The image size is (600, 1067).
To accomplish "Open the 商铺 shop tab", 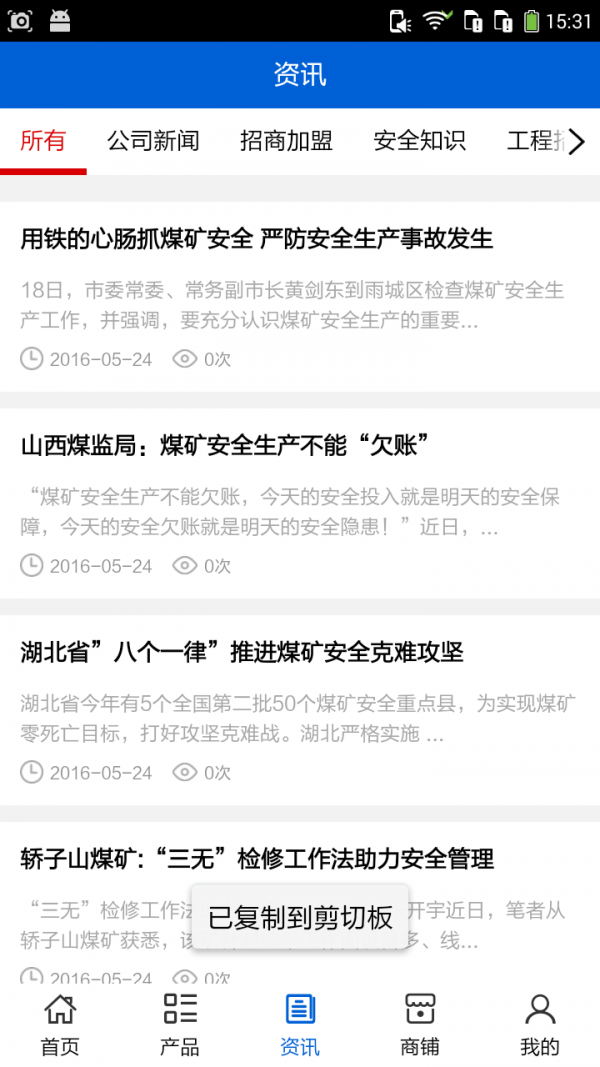I will 420,1024.
